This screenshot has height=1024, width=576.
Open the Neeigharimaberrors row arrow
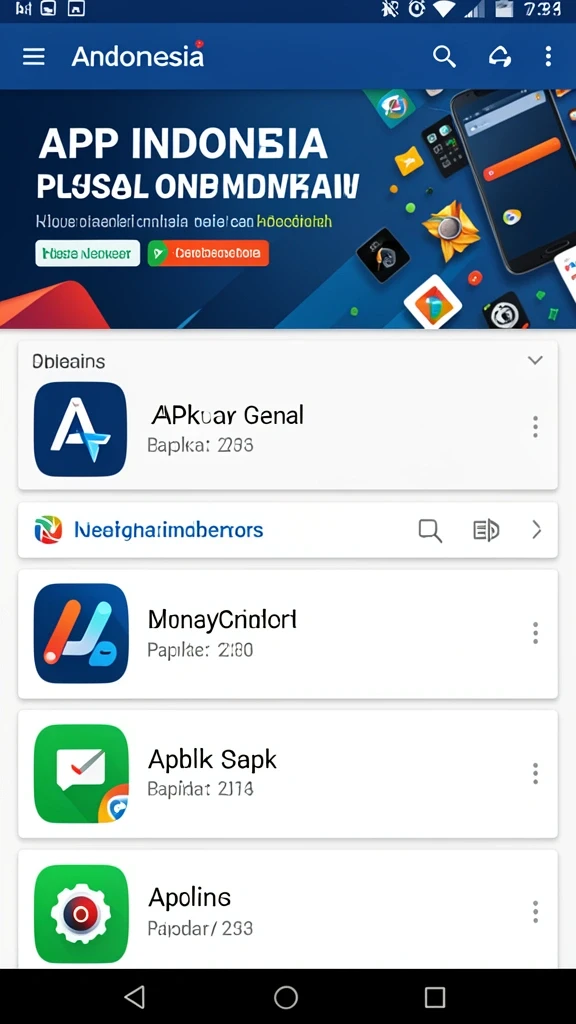pyautogui.click(x=536, y=530)
